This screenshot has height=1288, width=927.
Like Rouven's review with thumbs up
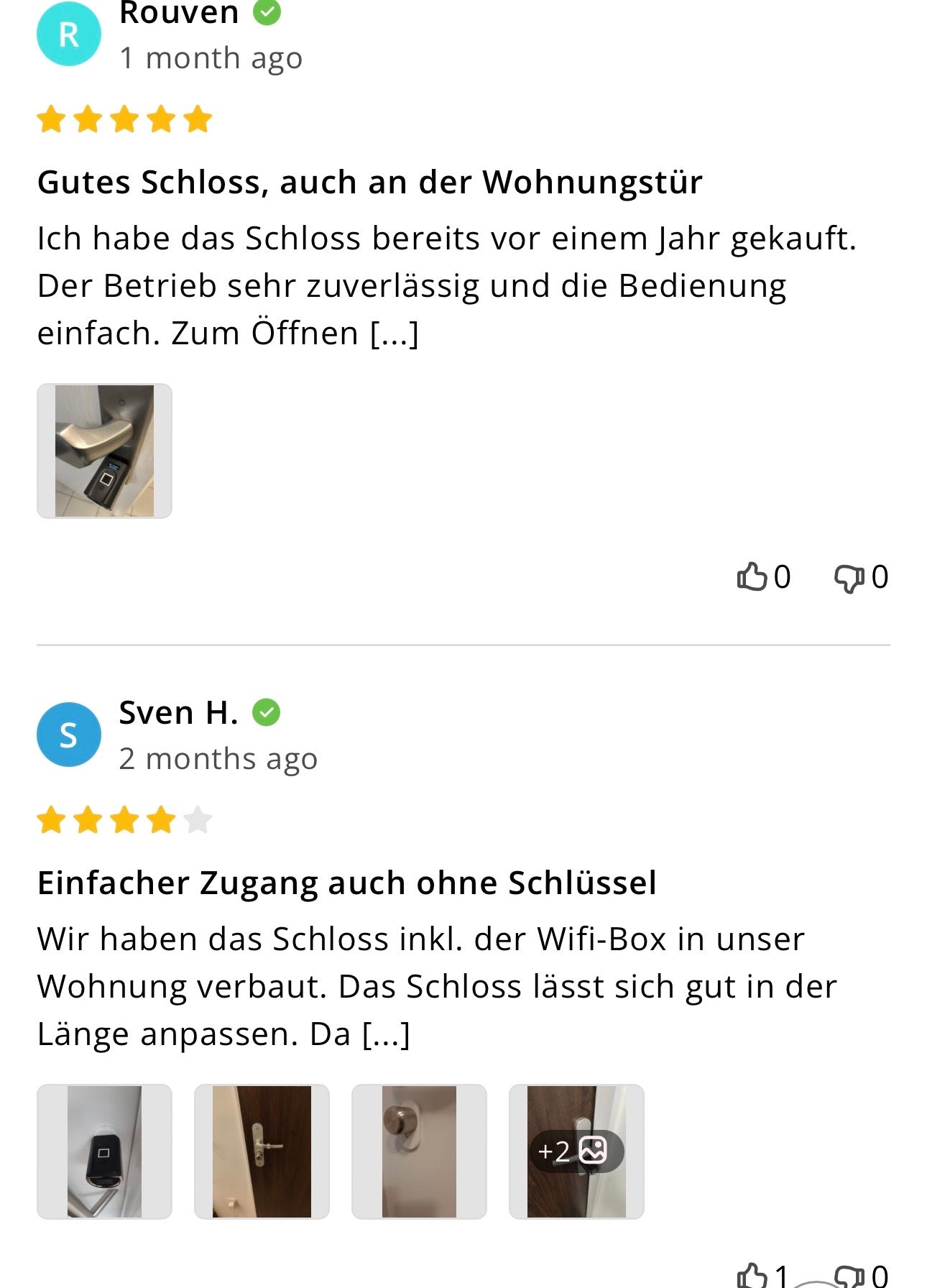click(752, 576)
